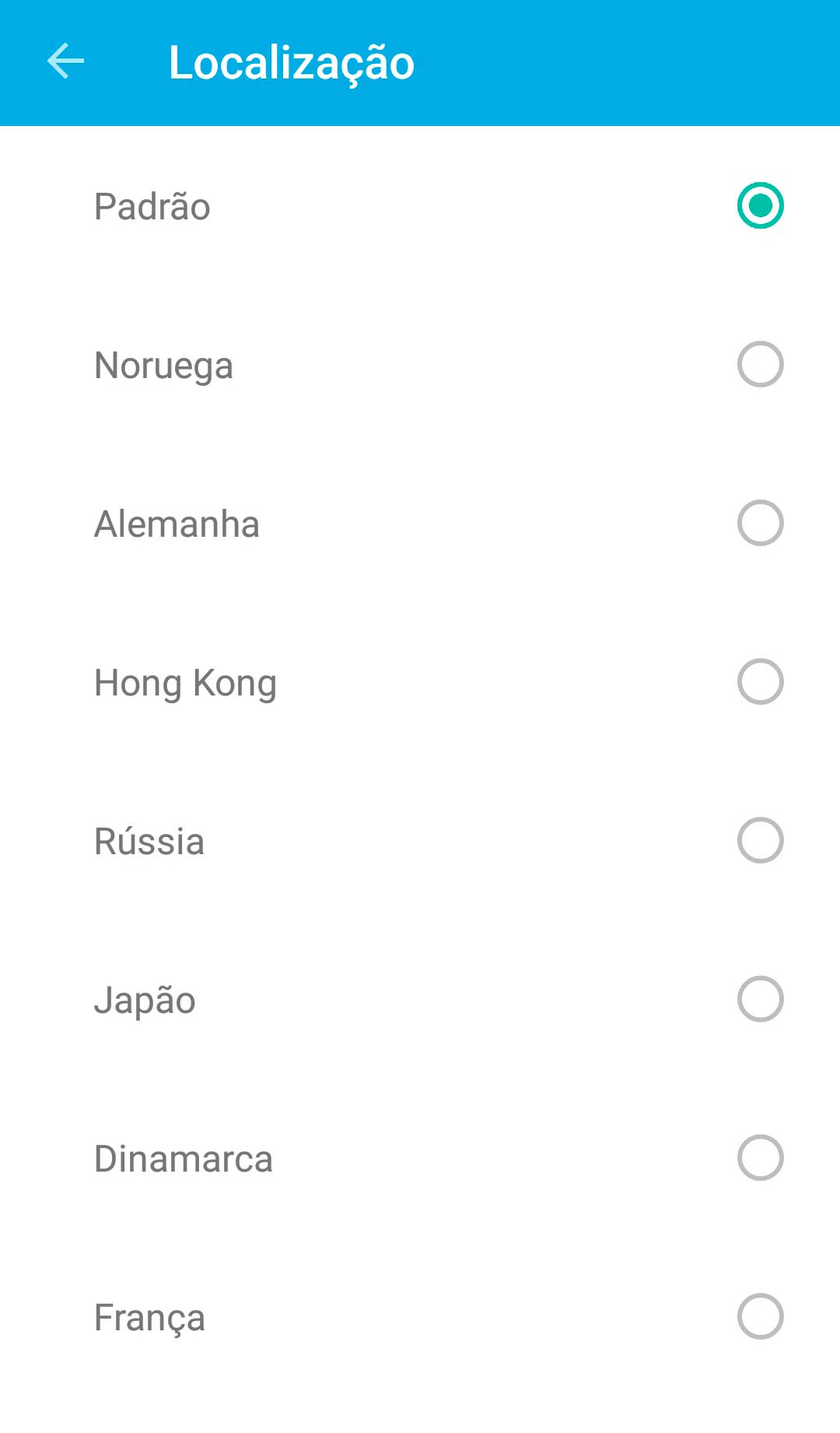Choose the Japão option

(x=759, y=999)
